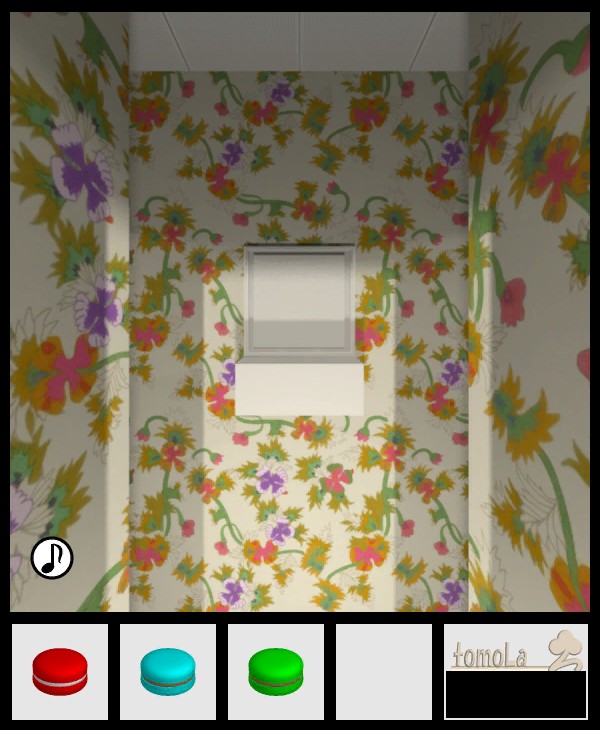Viewport: 600px width, 730px height.
Task: Toggle the music note sound button
Action: pos(52,558)
